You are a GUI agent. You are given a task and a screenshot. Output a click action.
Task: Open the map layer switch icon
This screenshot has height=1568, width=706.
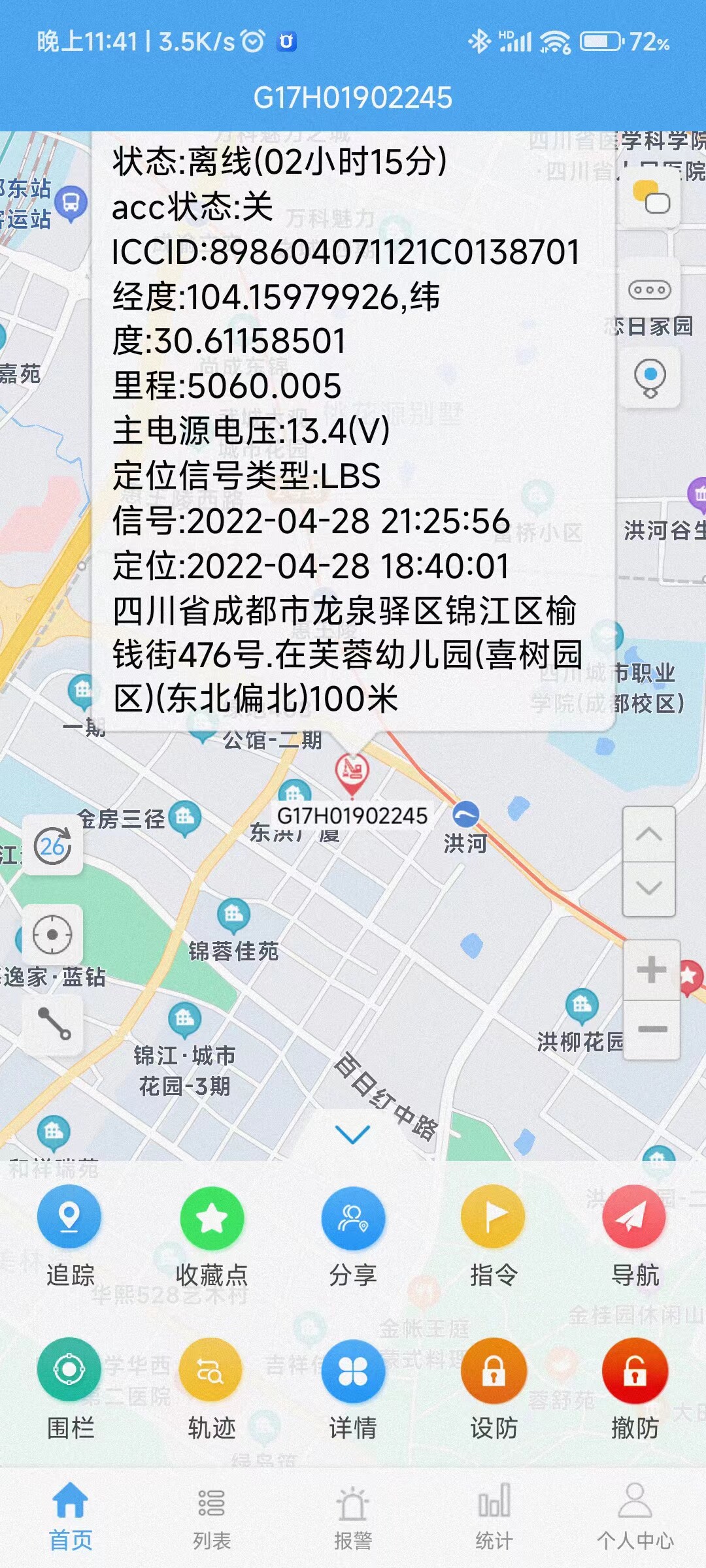click(x=651, y=197)
